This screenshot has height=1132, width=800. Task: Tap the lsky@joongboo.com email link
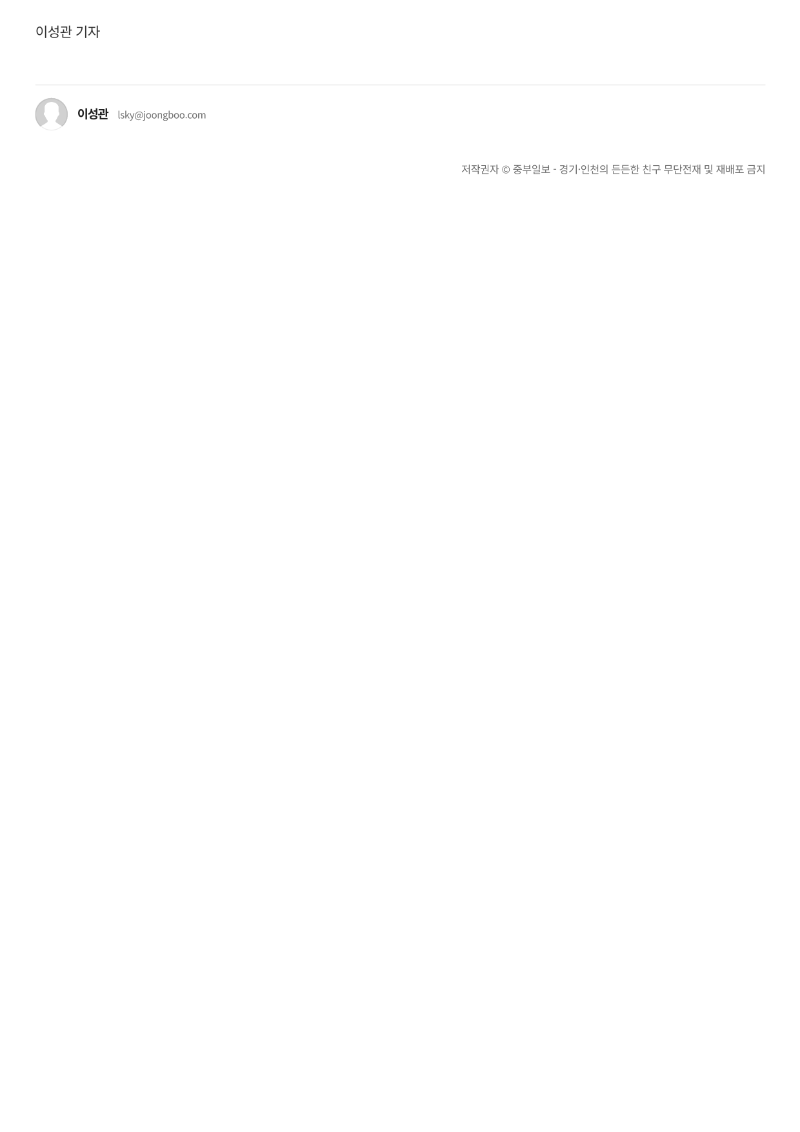[x=161, y=115]
